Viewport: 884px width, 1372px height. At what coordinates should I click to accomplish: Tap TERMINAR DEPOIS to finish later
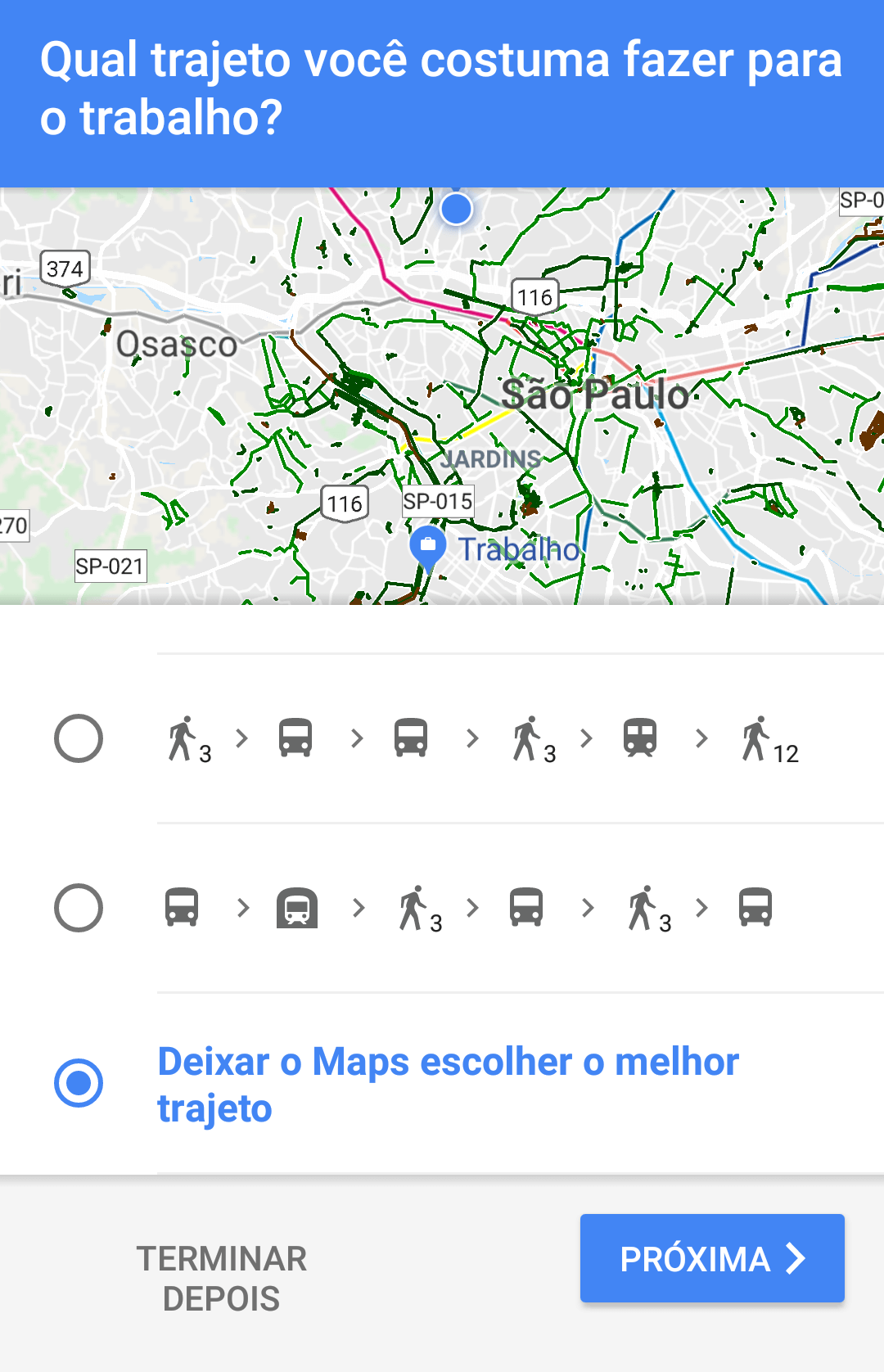221,1278
